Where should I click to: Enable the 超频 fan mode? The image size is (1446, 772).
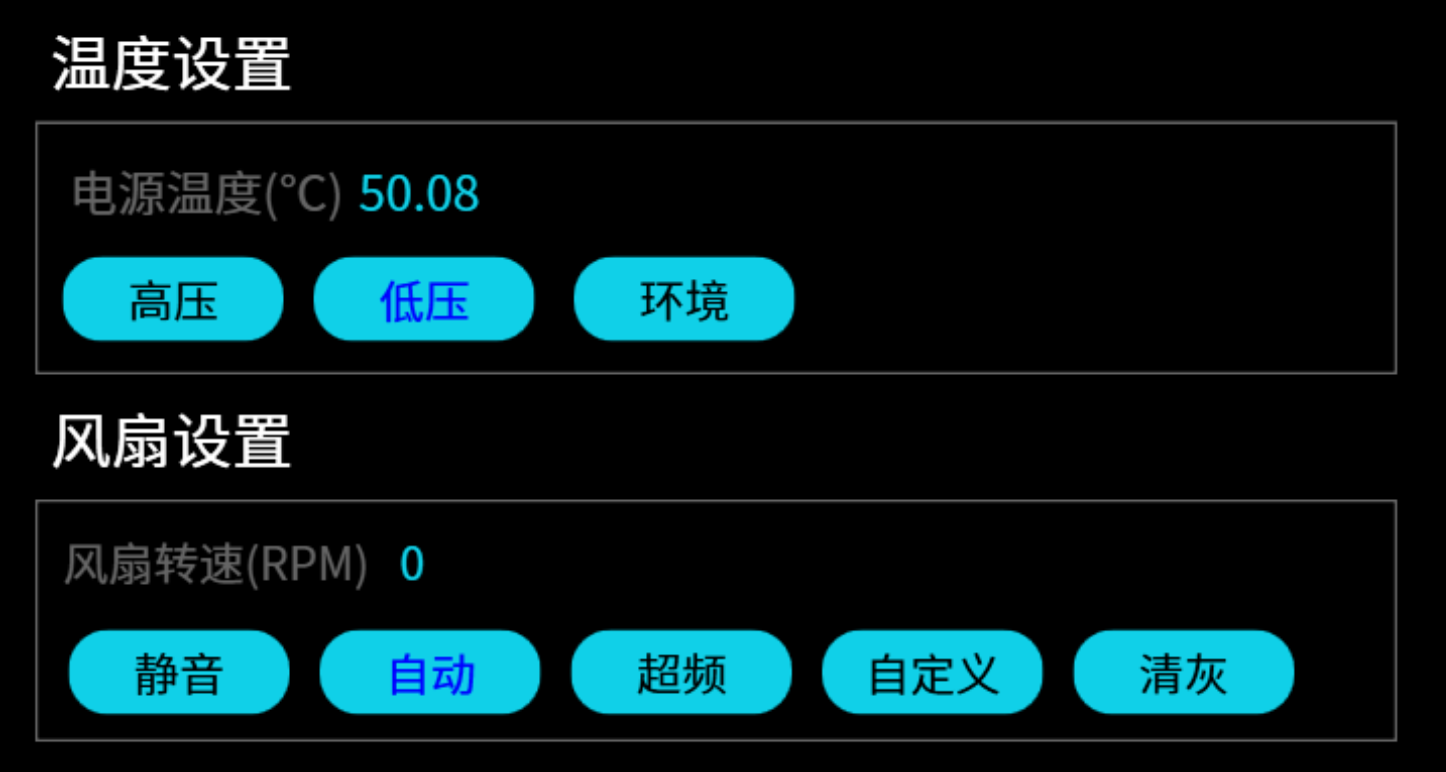pos(681,673)
